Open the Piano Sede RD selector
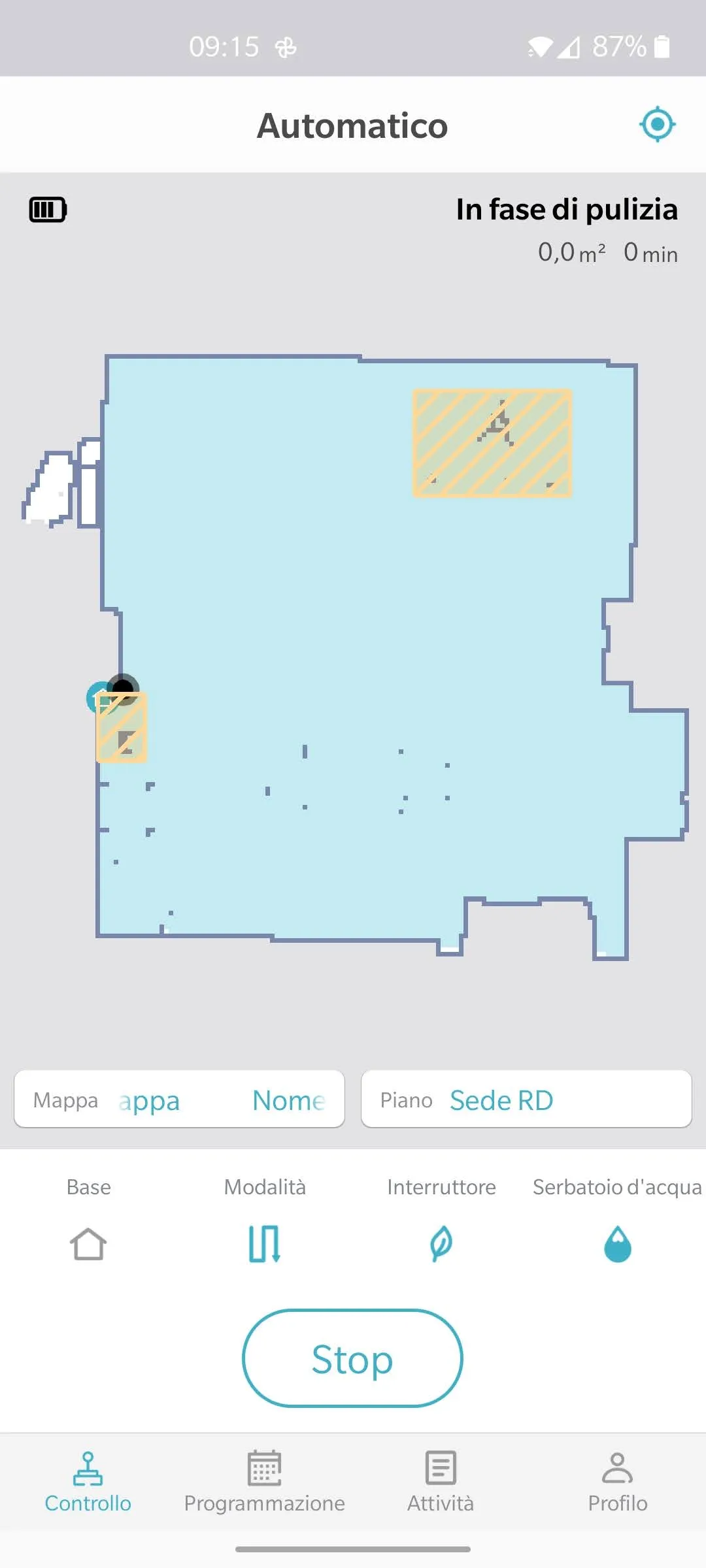706x1568 pixels. click(x=526, y=1100)
